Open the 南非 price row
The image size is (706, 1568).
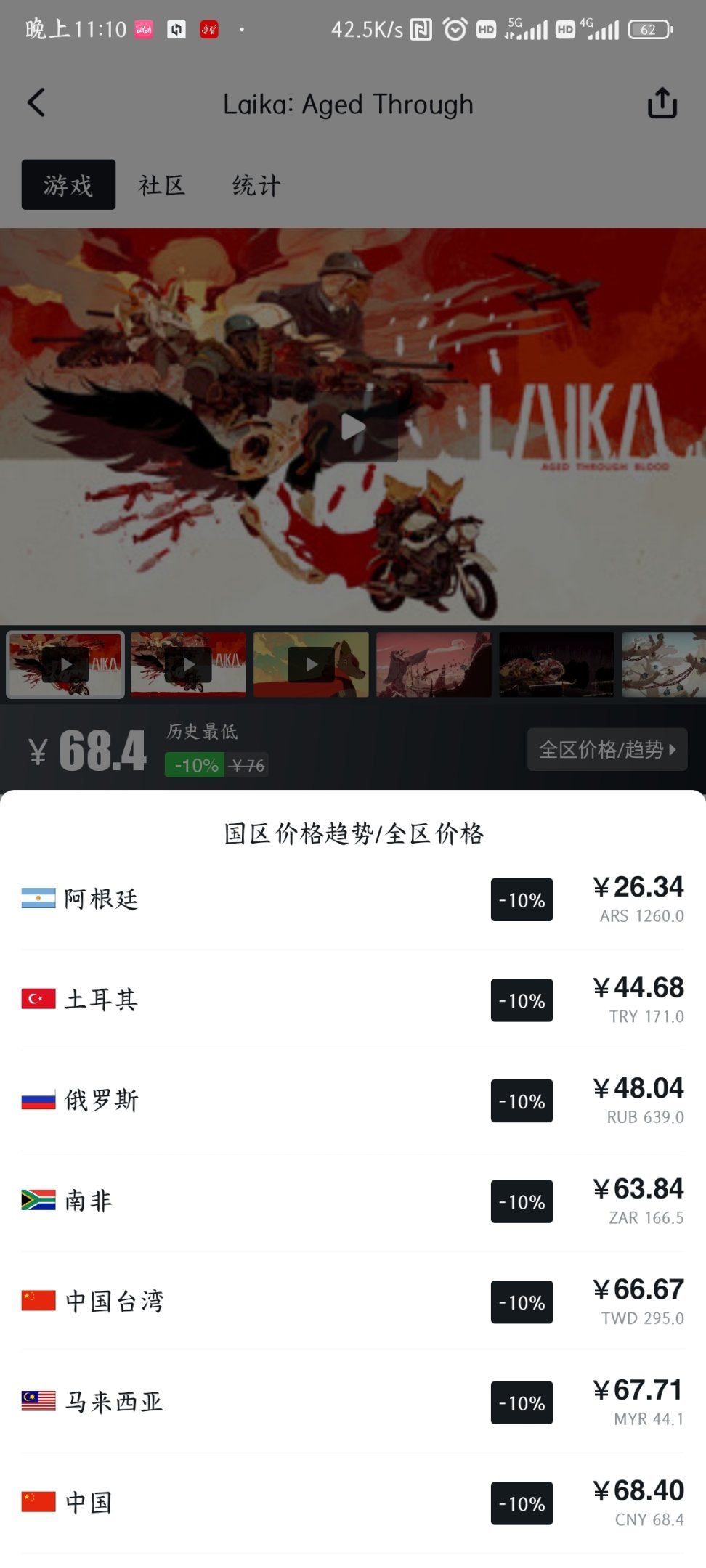tap(353, 1201)
